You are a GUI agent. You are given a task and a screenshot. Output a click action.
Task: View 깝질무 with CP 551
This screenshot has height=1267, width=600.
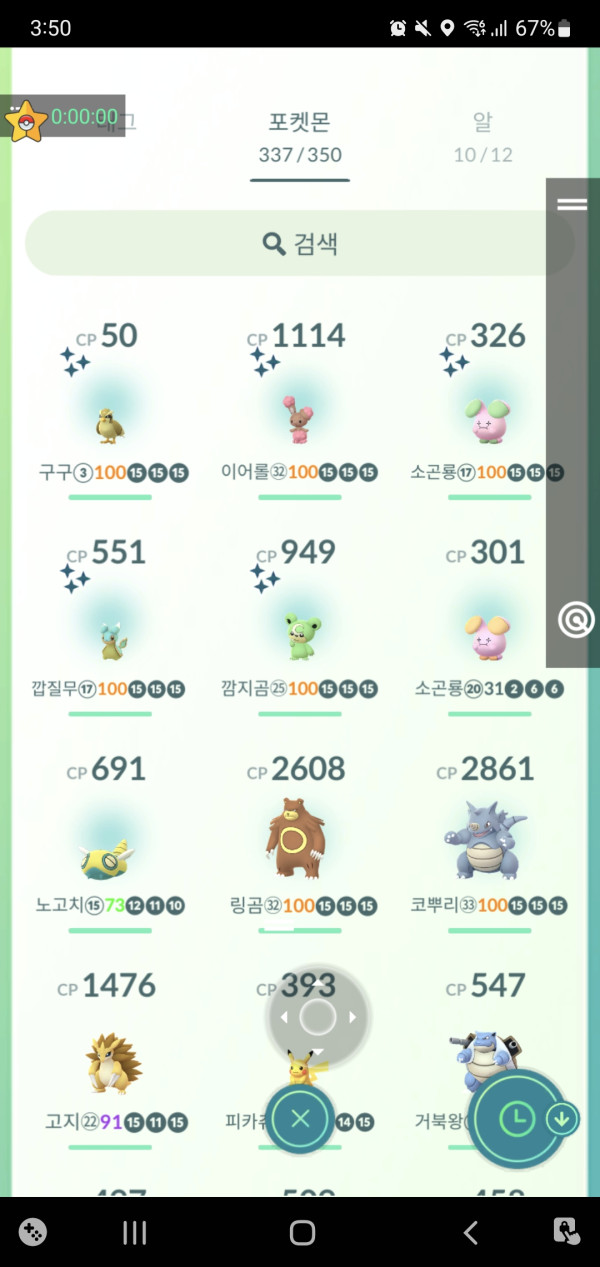(x=109, y=637)
